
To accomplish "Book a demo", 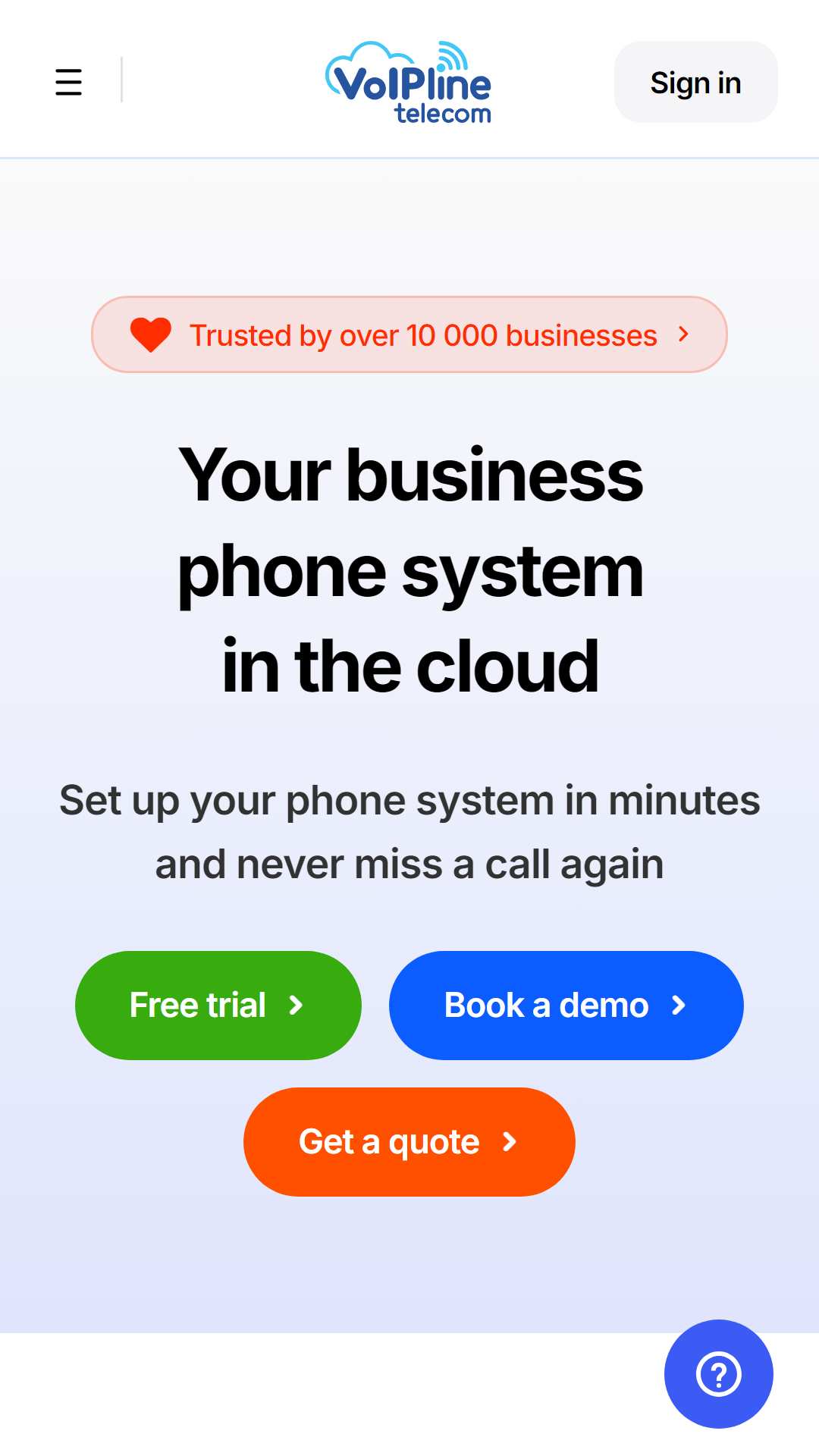I will pos(566,1006).
